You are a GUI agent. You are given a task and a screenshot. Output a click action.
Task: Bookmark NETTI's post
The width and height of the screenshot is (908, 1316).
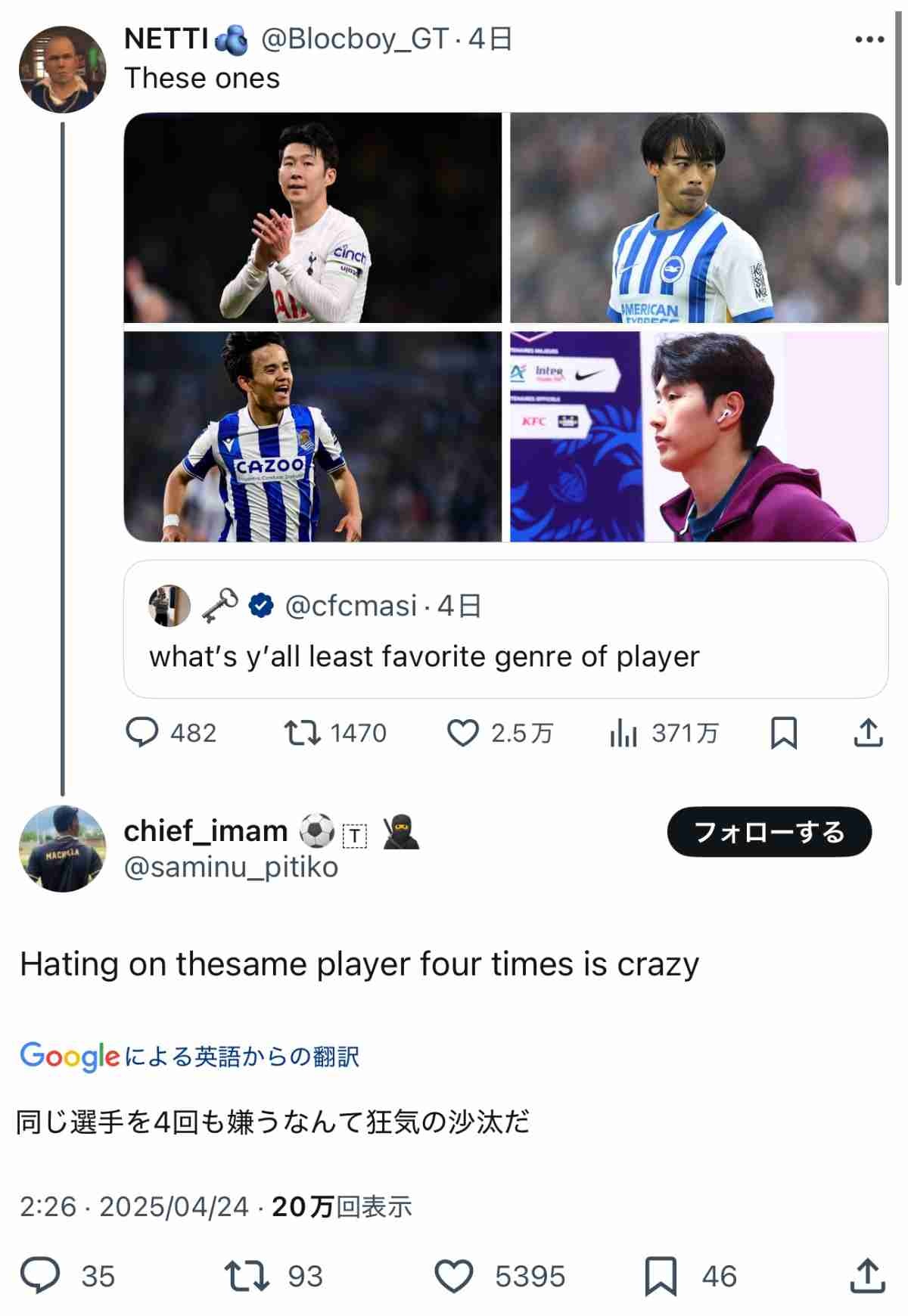coord(783,732)
